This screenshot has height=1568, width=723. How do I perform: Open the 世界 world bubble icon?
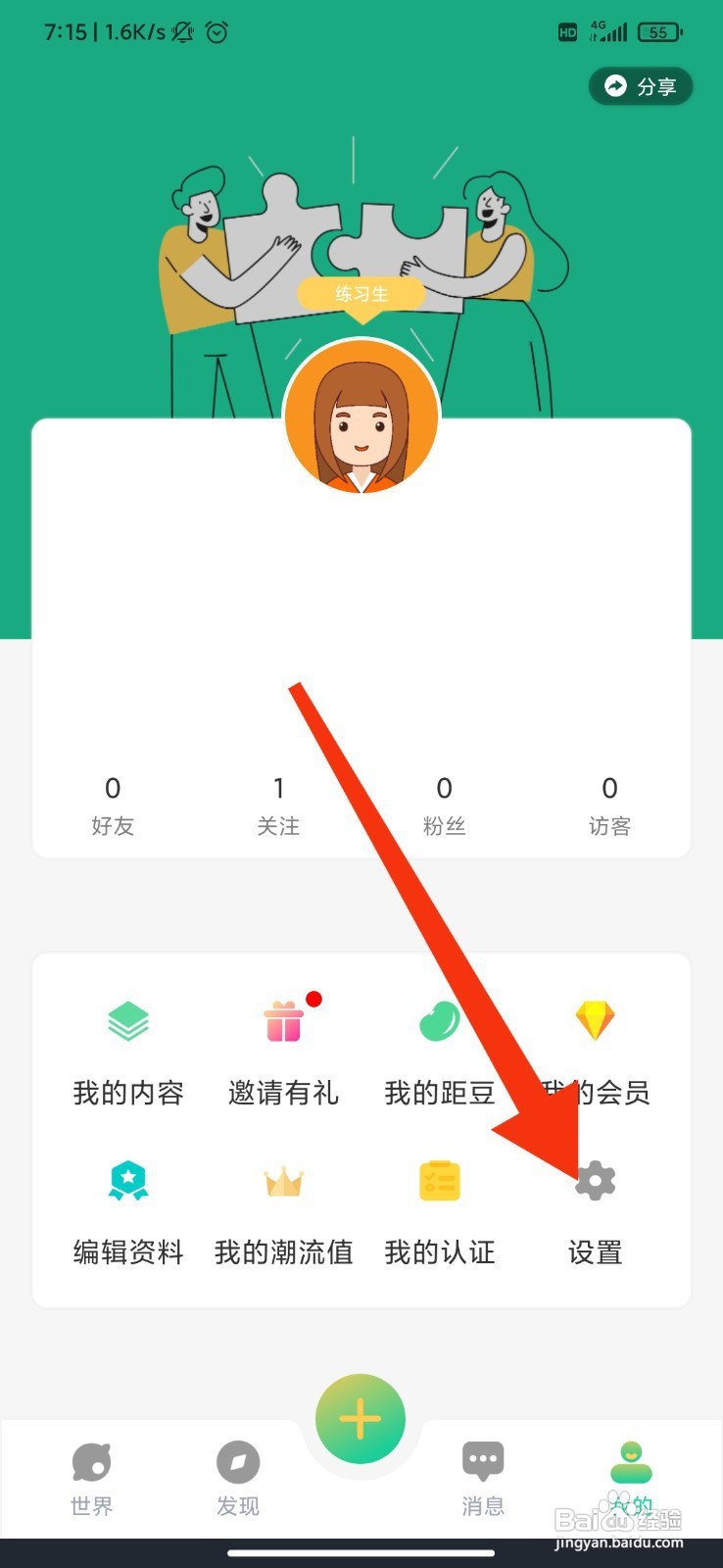pos(90,1460)
